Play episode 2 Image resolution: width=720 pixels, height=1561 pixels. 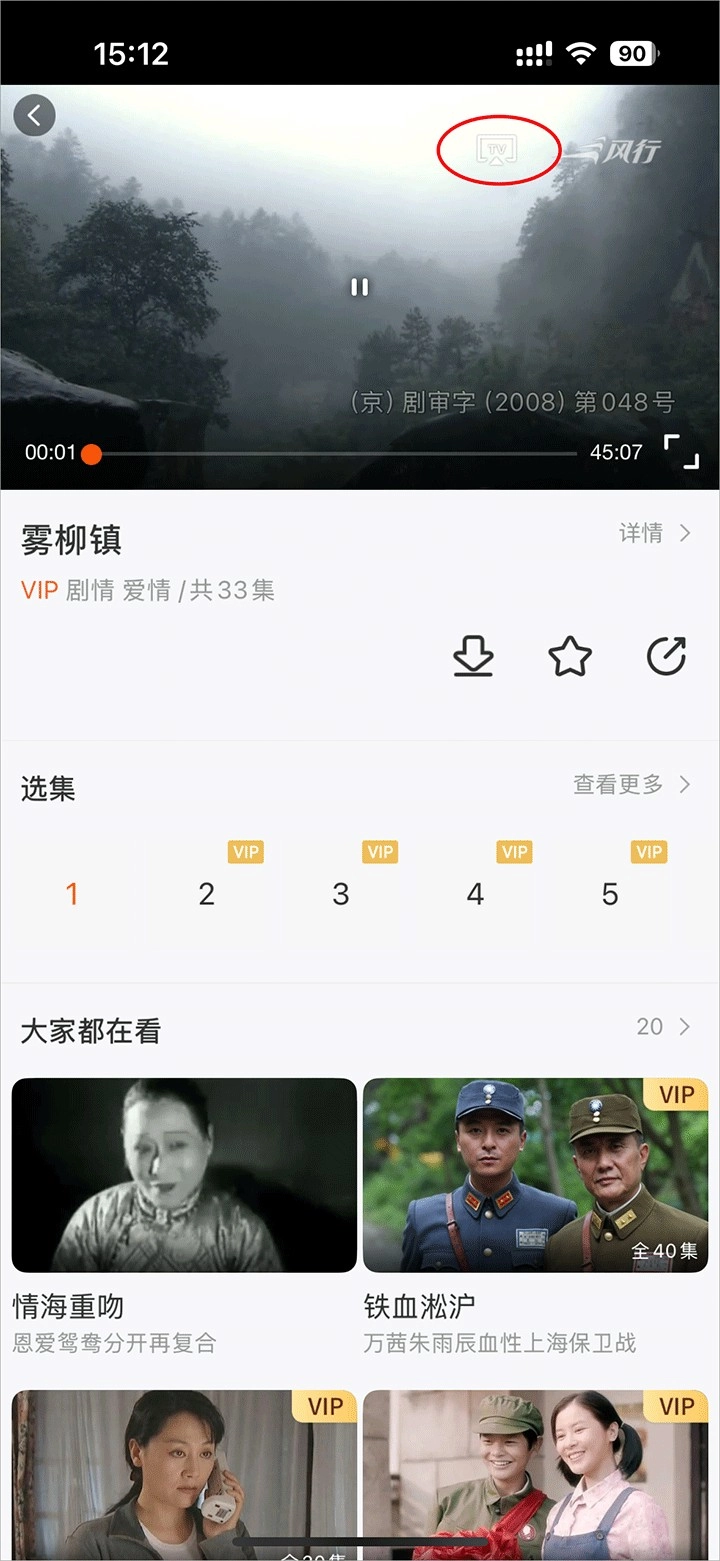tap(207, 894)
